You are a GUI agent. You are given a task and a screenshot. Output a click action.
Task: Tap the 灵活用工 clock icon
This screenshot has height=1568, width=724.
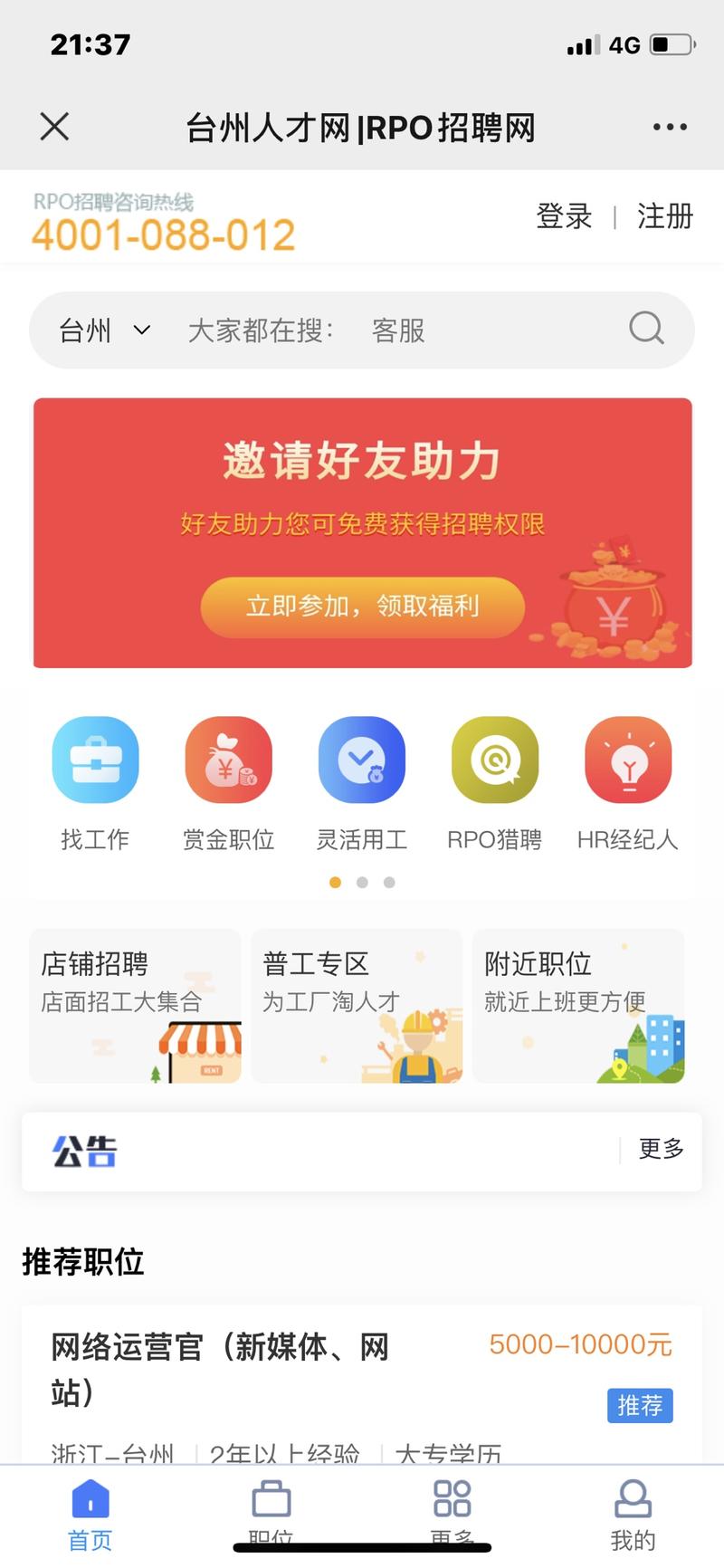pyautogui.click(x=362, y=760)
